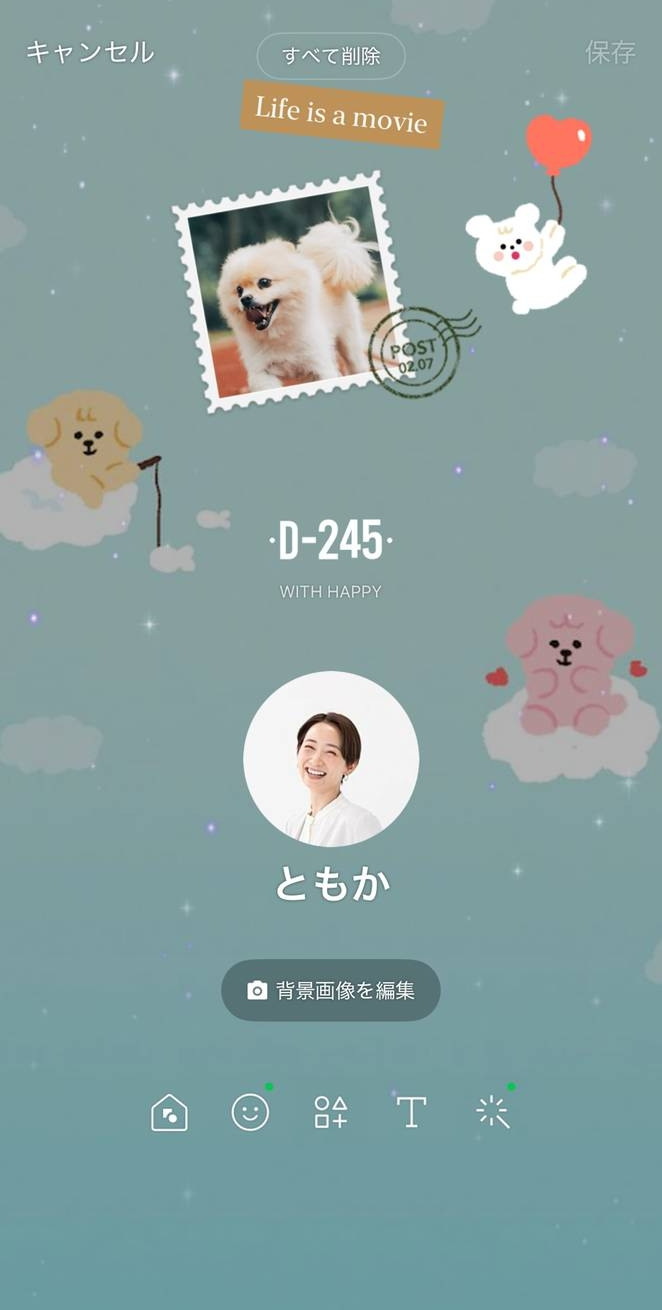Tap 背景画像を編集 to edit background
Screen dimensions: 662x1310
[x=331, y=990]
